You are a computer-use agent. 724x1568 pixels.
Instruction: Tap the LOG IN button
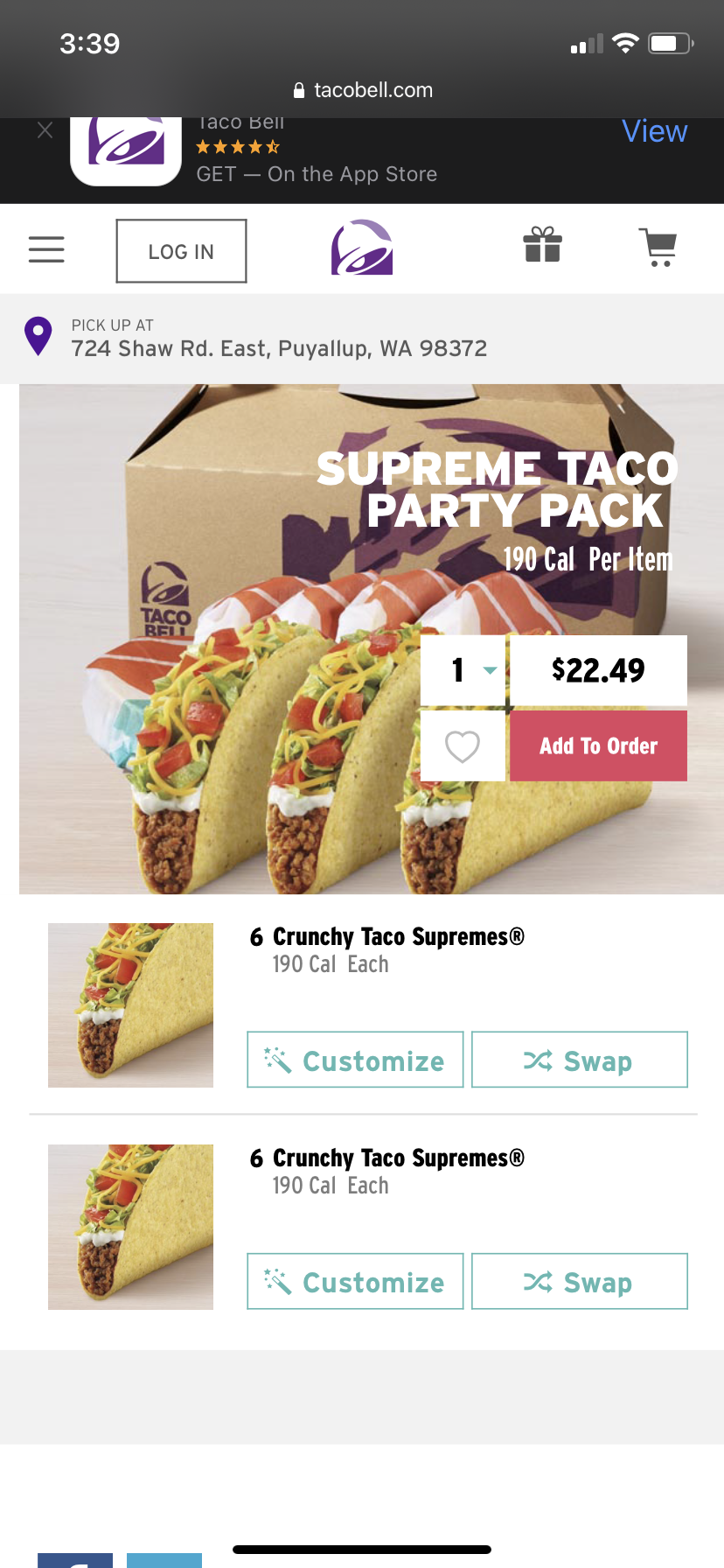pos(181,251)
